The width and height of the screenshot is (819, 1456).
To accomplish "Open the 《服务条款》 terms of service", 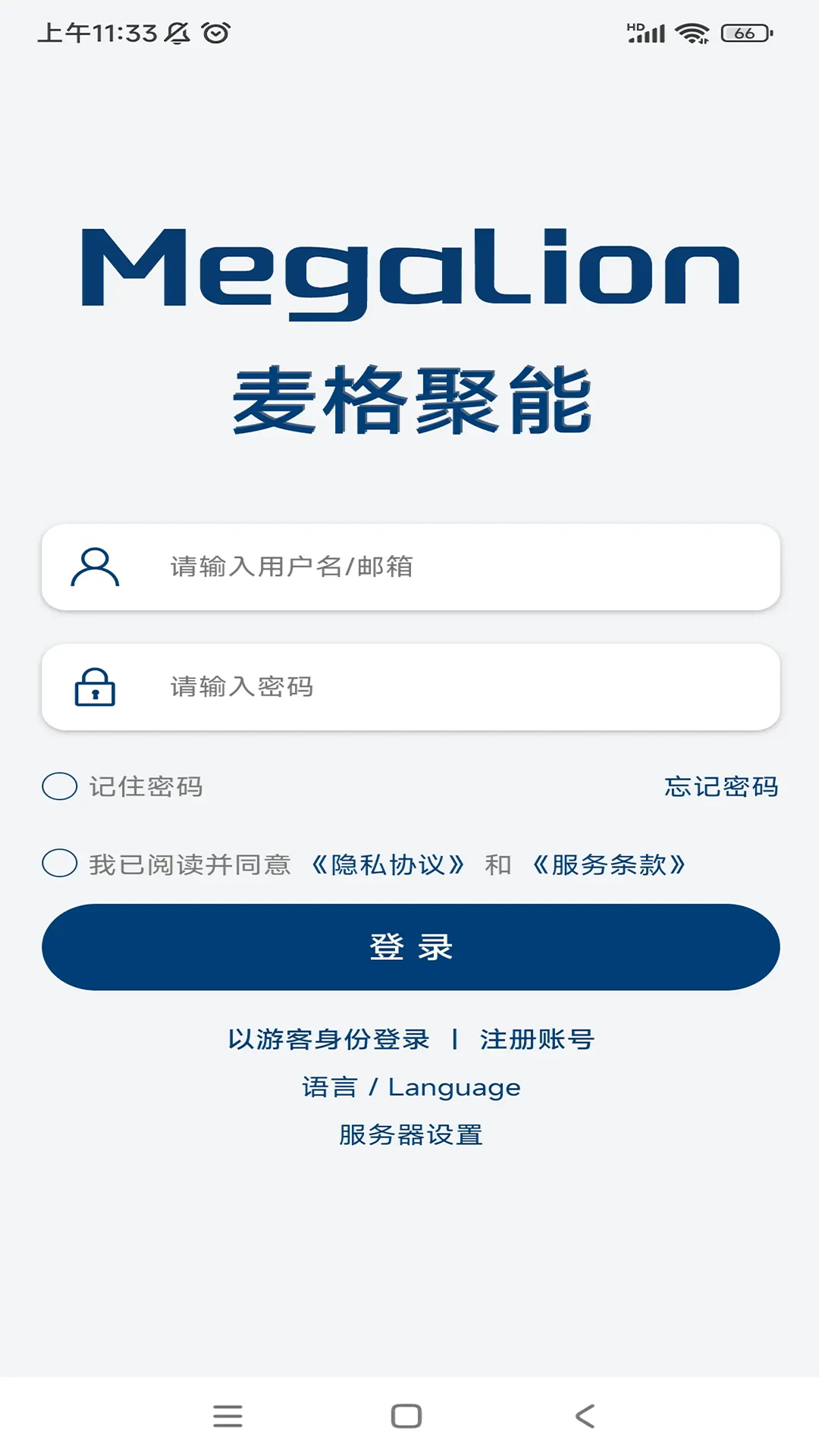I will pyautogui.click(x=609, y=864).
